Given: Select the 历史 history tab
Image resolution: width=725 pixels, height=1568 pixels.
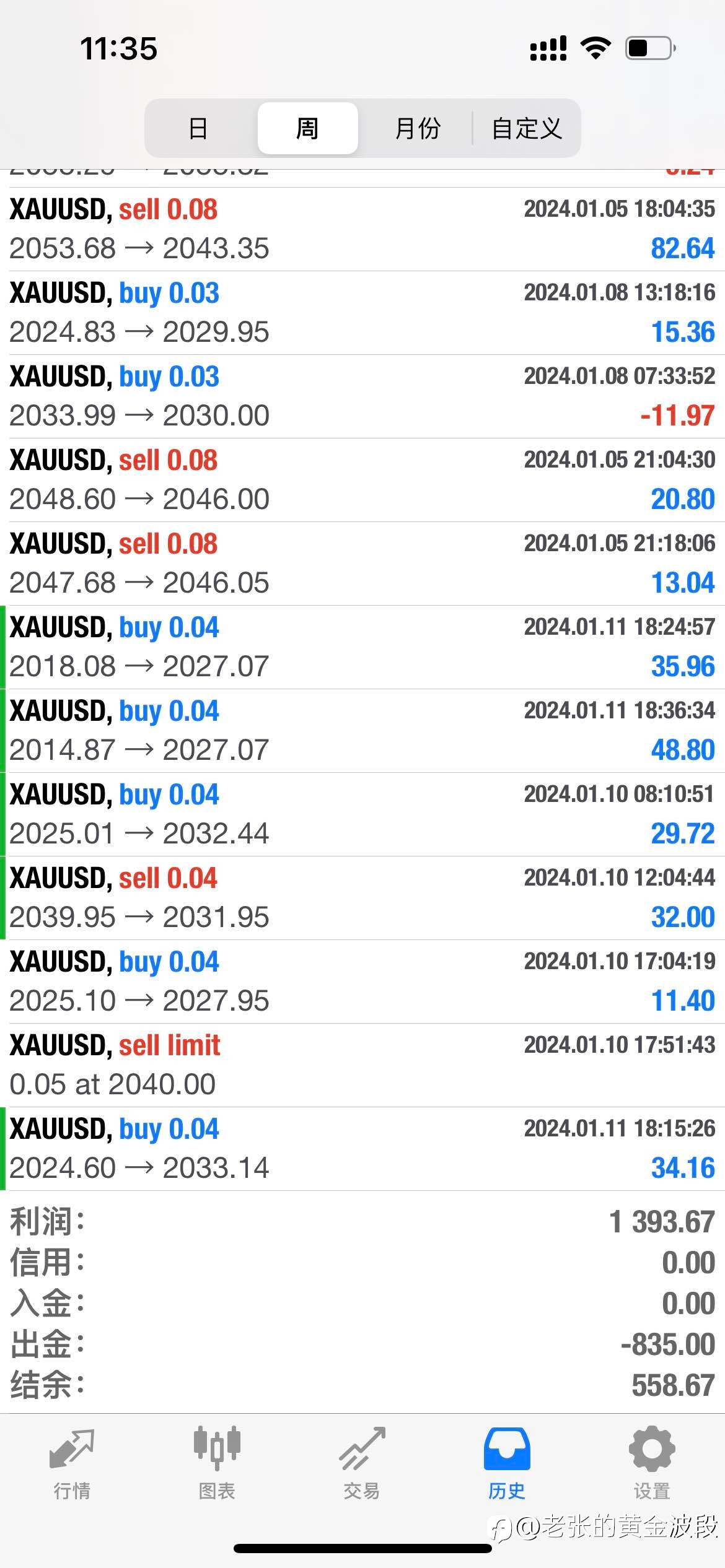Looking at the screenshot, I should 507,1463.
